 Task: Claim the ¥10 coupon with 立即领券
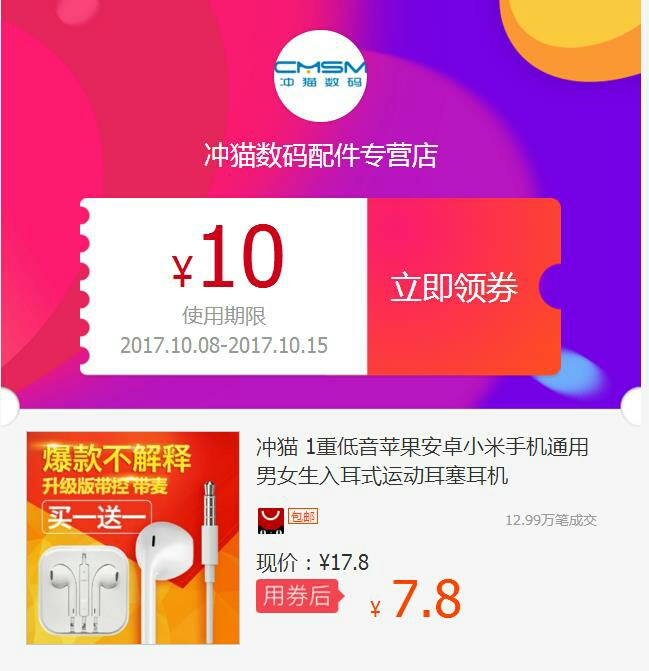tap(455, 288)
